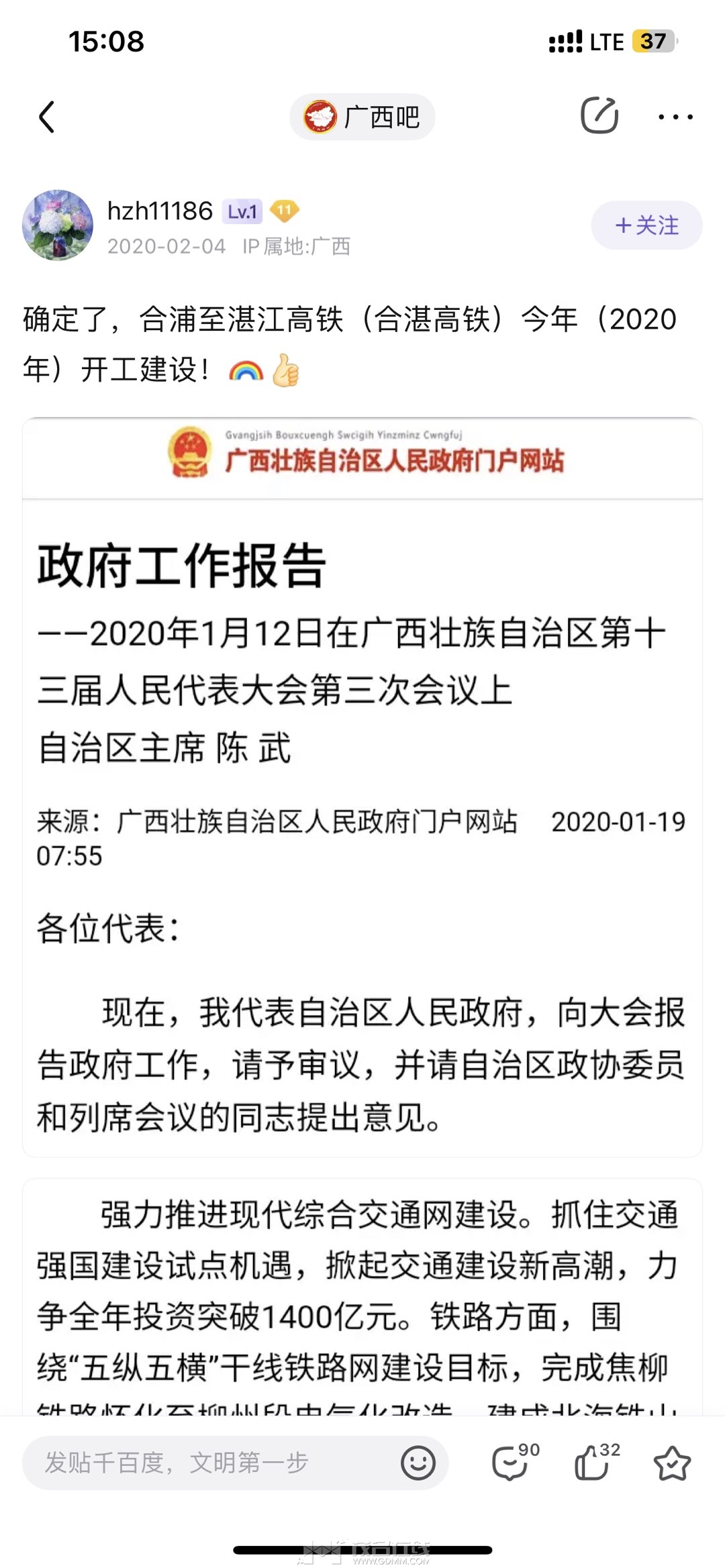Follow hzh11186 with +关注

point(646,225)
